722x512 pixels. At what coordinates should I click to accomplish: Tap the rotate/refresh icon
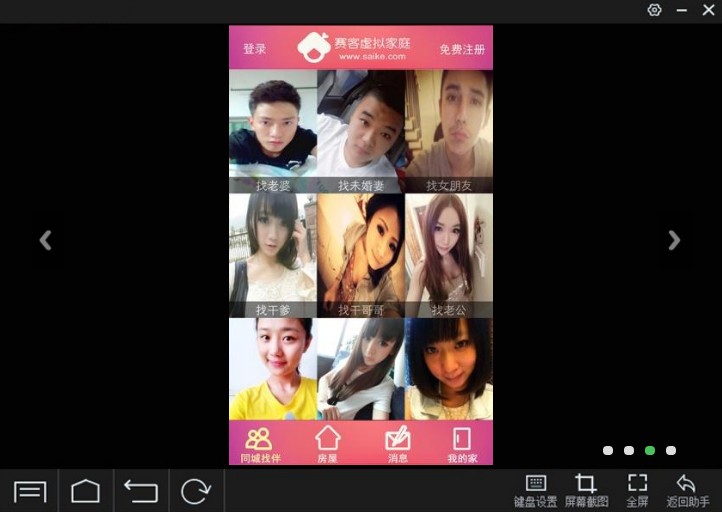tap(196, 491)
